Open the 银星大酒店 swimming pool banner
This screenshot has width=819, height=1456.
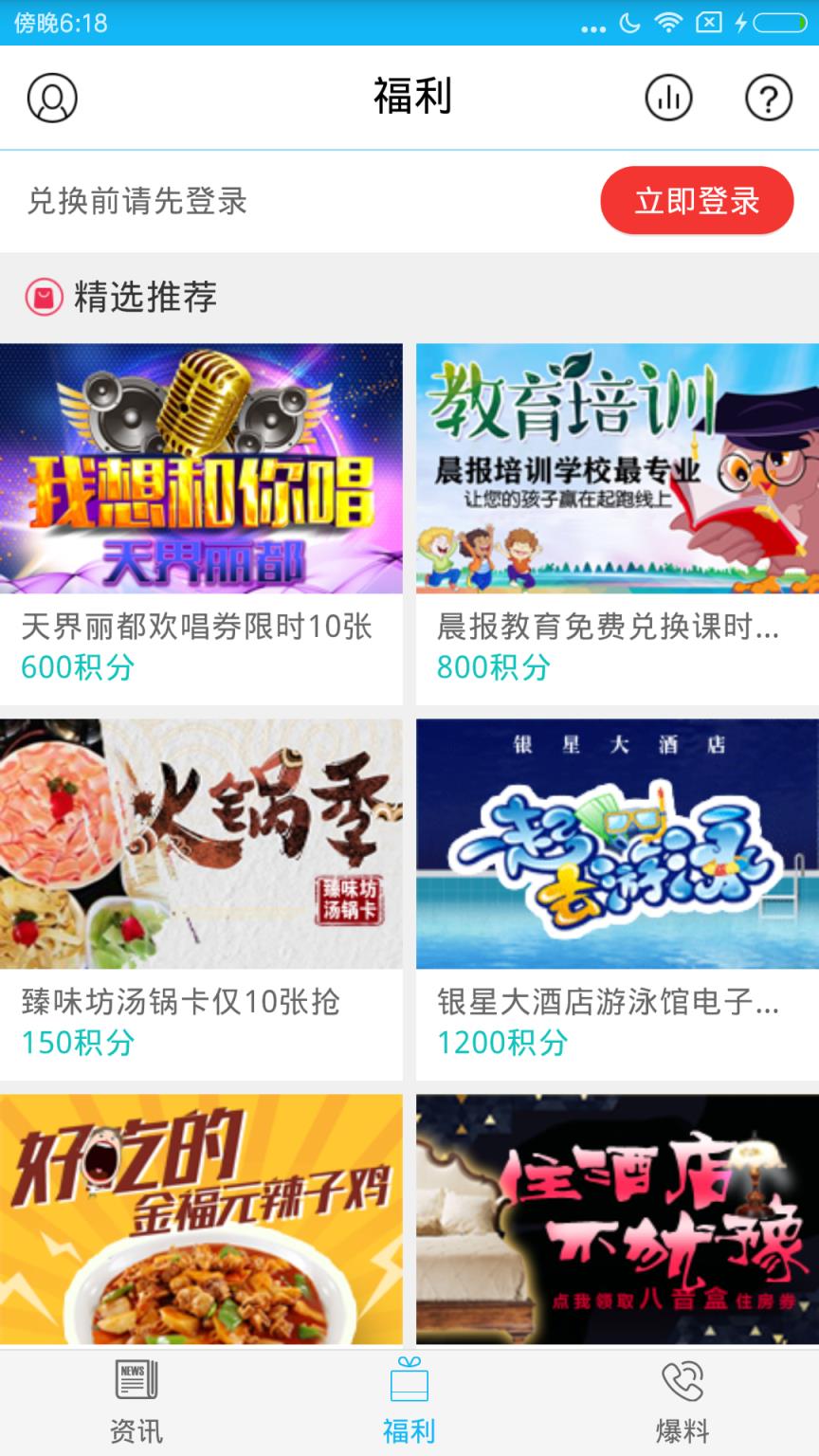click(616, 844)
